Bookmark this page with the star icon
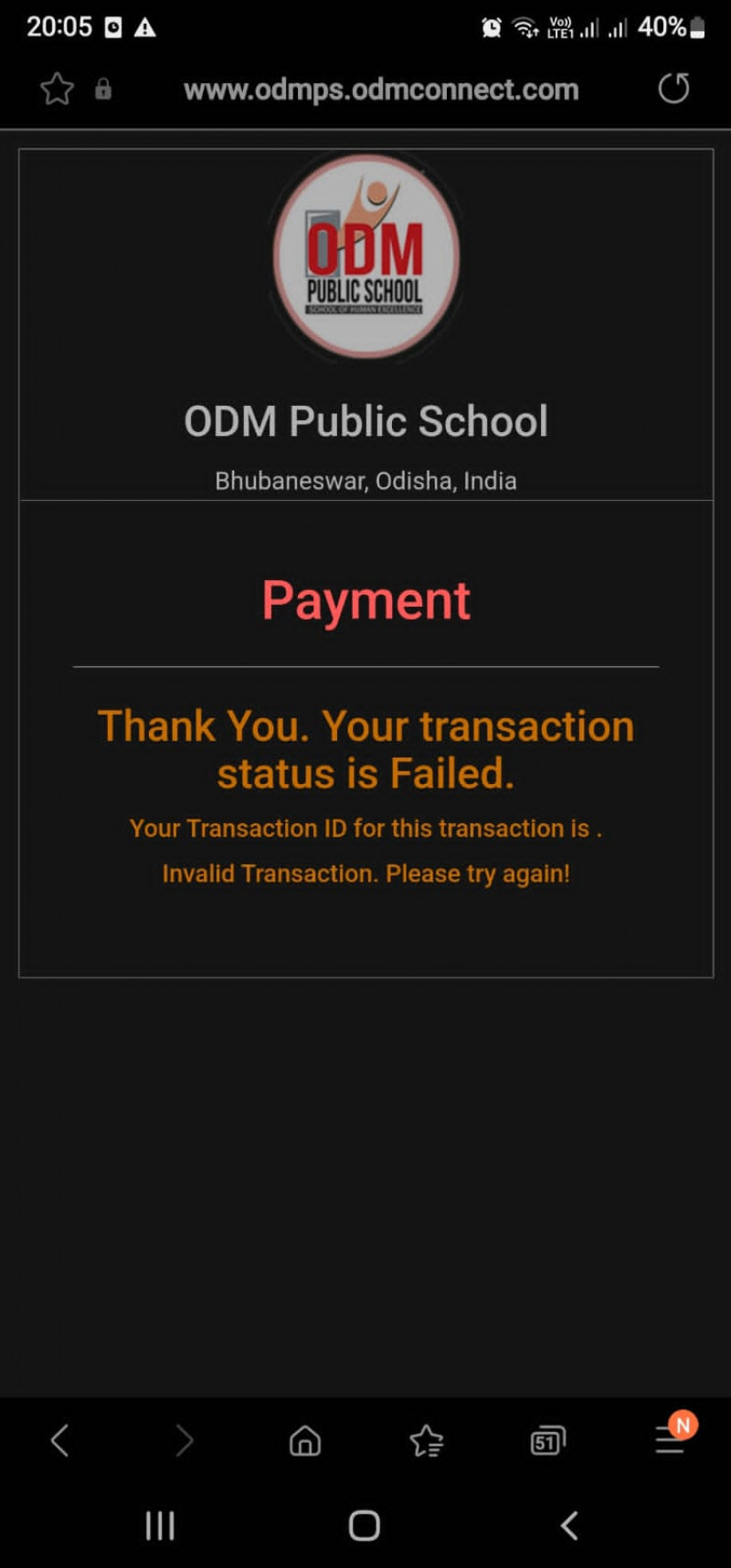 tap(57, 89)
